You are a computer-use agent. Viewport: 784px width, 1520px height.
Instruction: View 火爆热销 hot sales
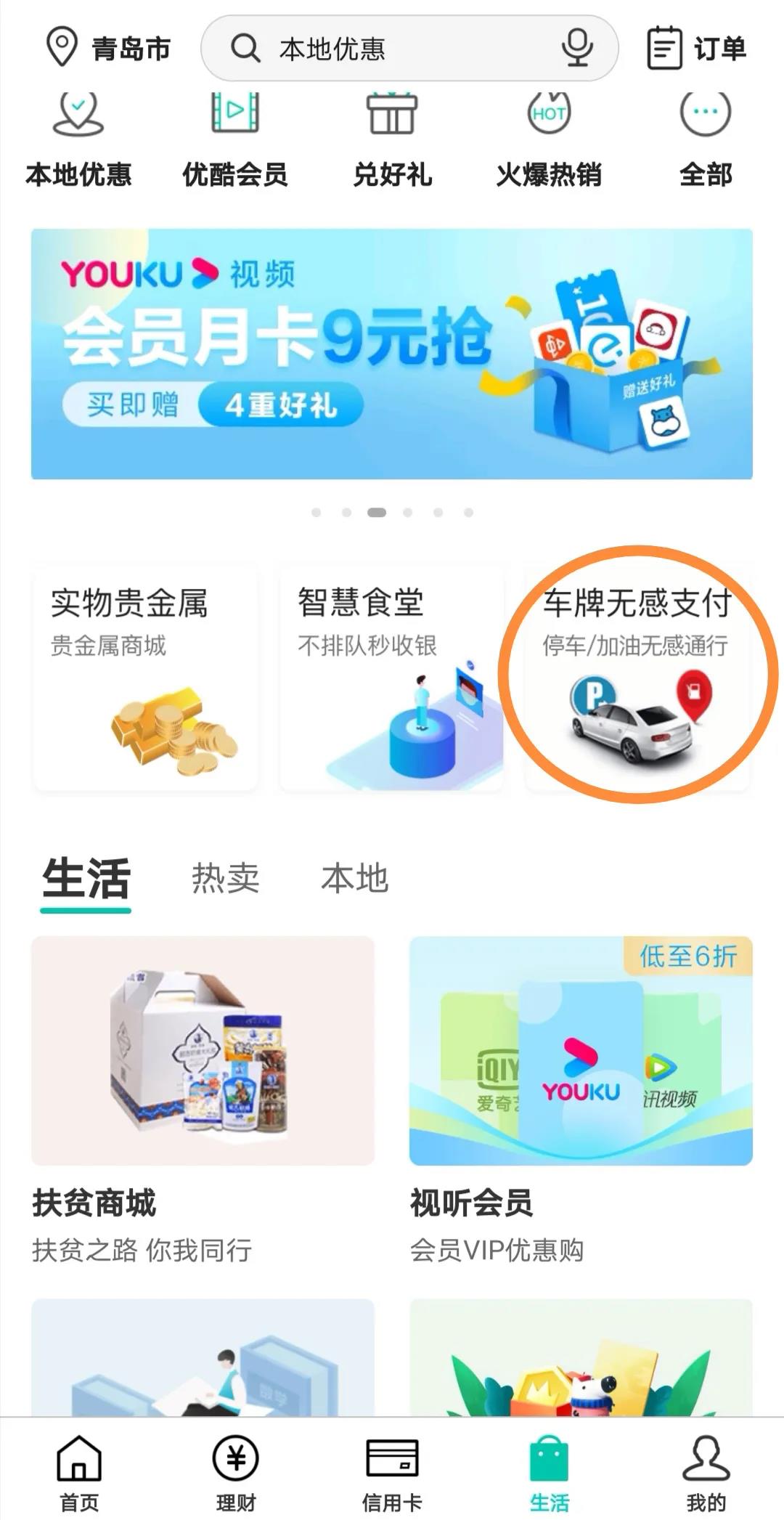click(549, 142)
